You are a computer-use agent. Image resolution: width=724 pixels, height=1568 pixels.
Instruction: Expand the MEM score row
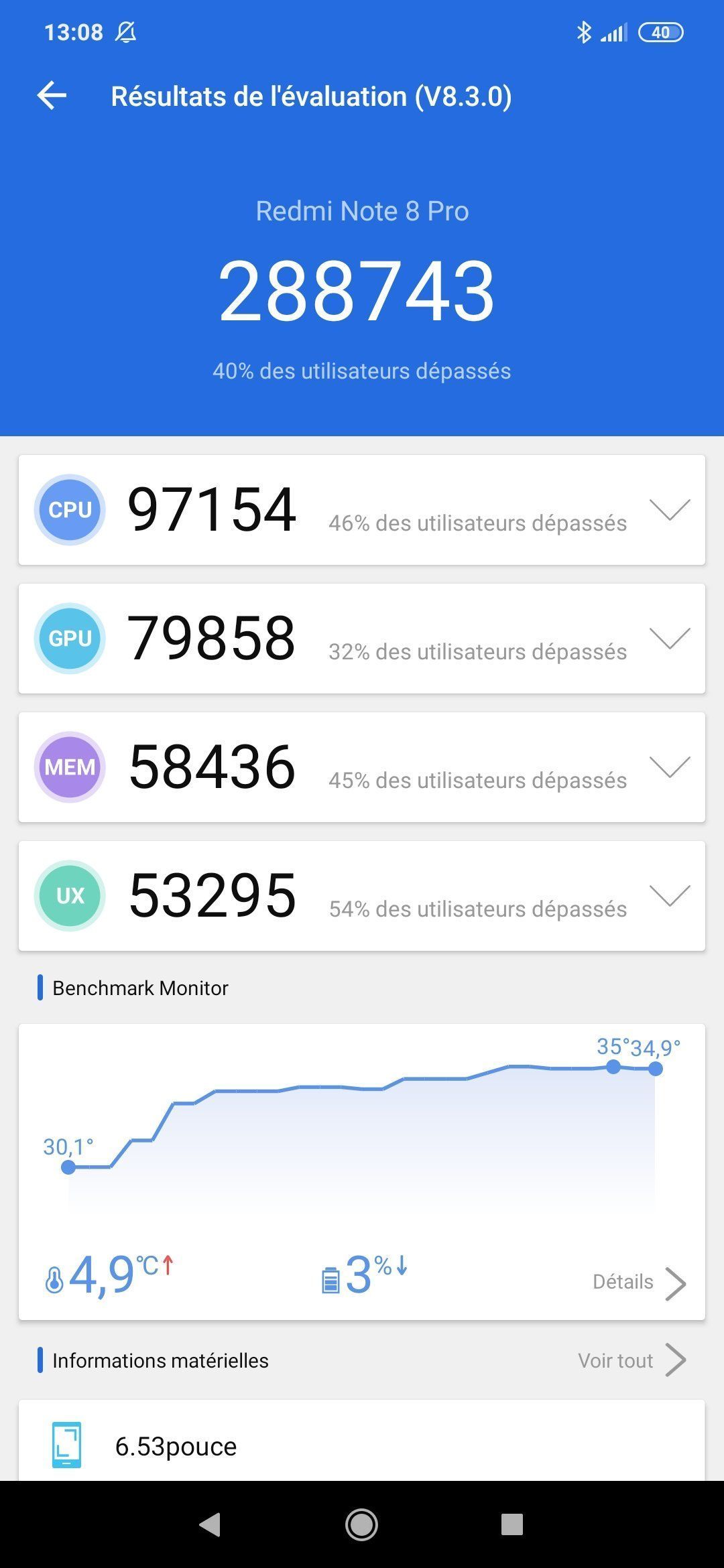tap(669, 767)
